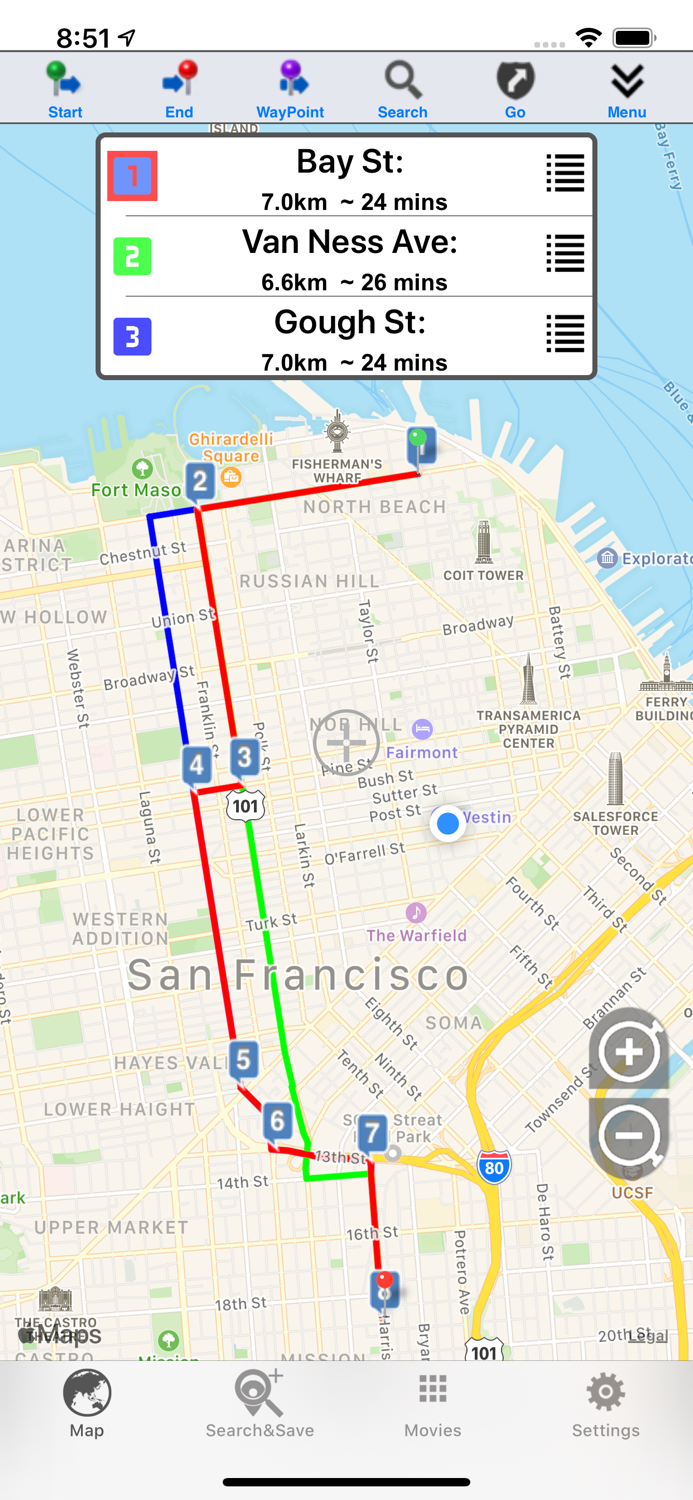Tap the End pin toolbar button
This screenshot has height=1500, width=693.
[179, 89]
